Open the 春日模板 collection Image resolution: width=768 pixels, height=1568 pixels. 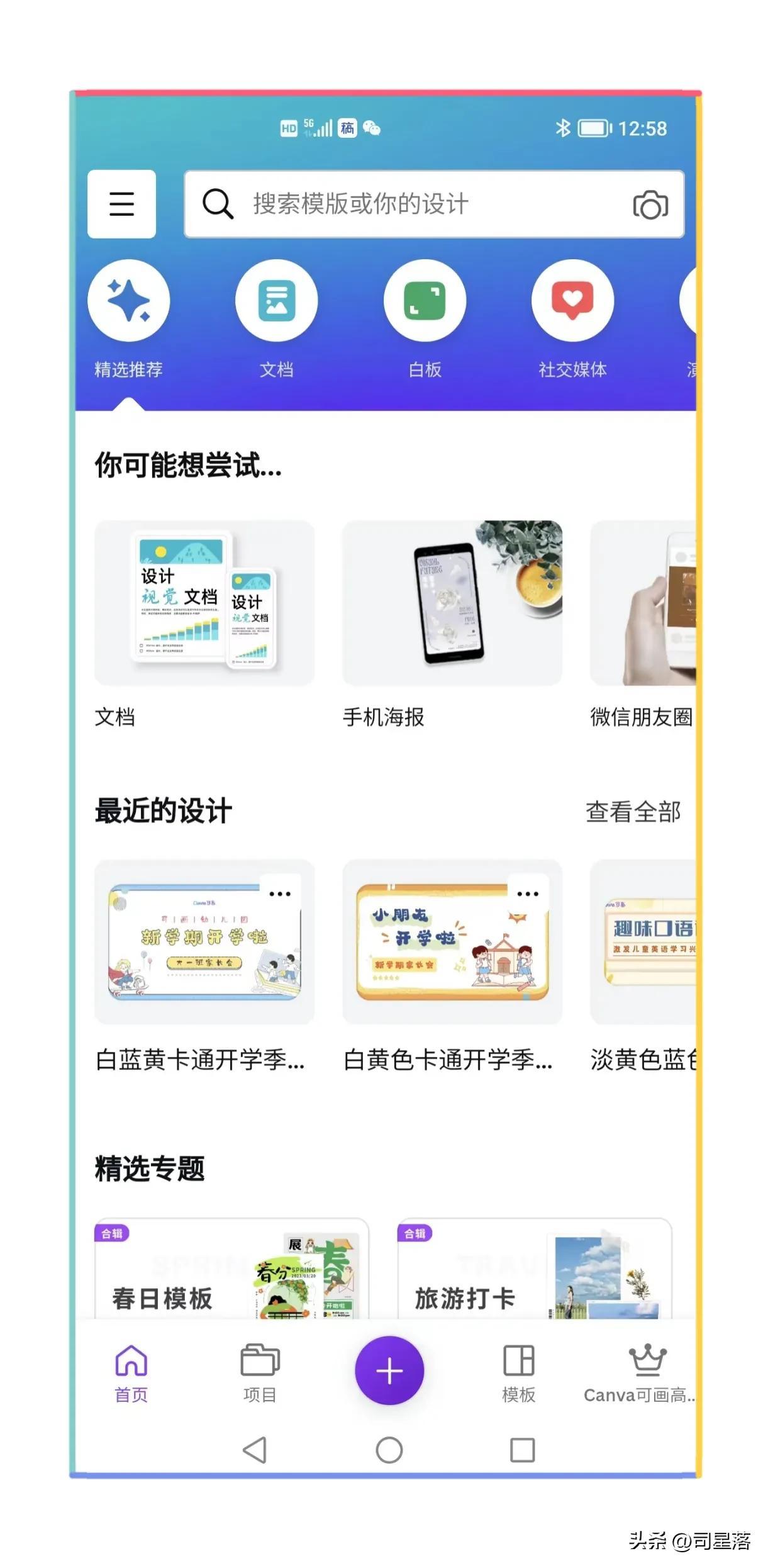[231, 1271]
